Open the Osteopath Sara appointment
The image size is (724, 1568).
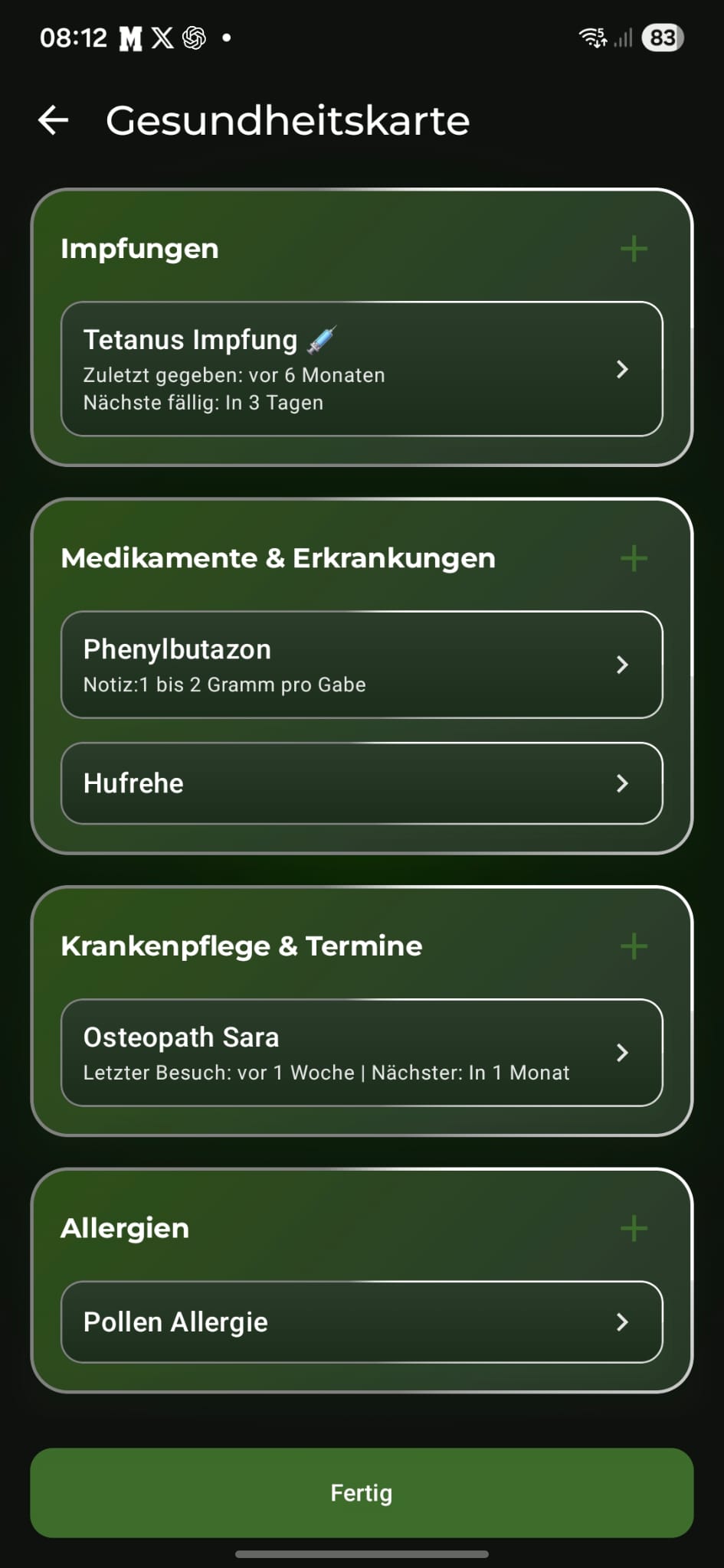coord(362,1053)
